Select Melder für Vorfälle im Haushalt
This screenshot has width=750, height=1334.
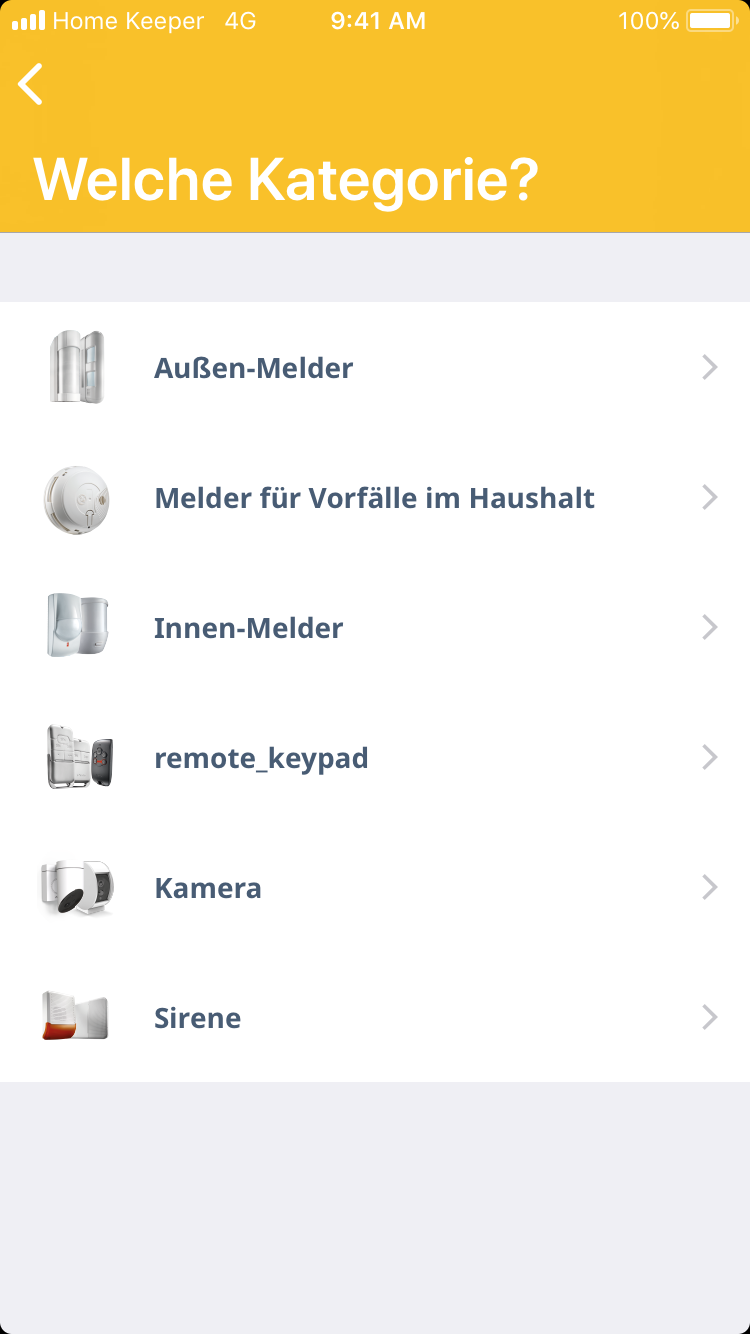374,498
